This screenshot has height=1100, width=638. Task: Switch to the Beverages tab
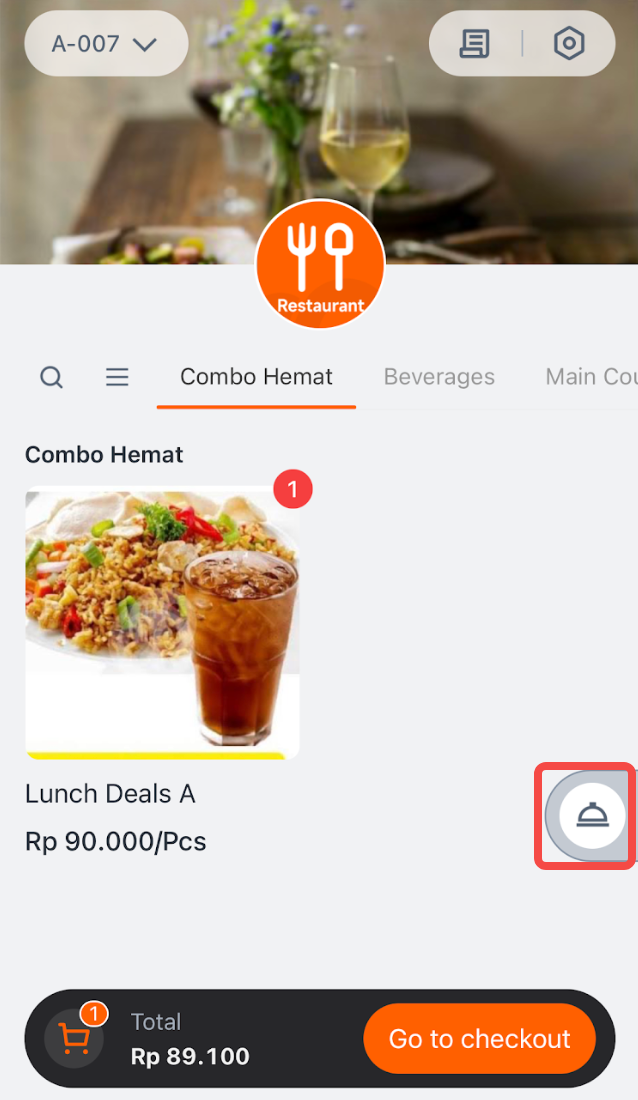tap(439, 377)
